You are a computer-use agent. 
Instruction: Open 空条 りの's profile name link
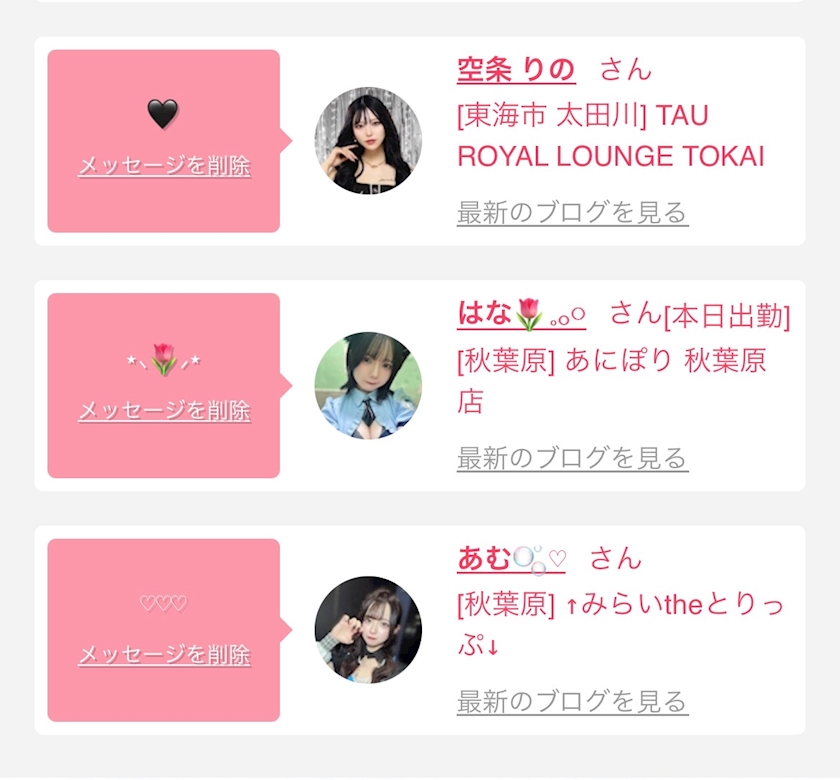tap(516, 70)
